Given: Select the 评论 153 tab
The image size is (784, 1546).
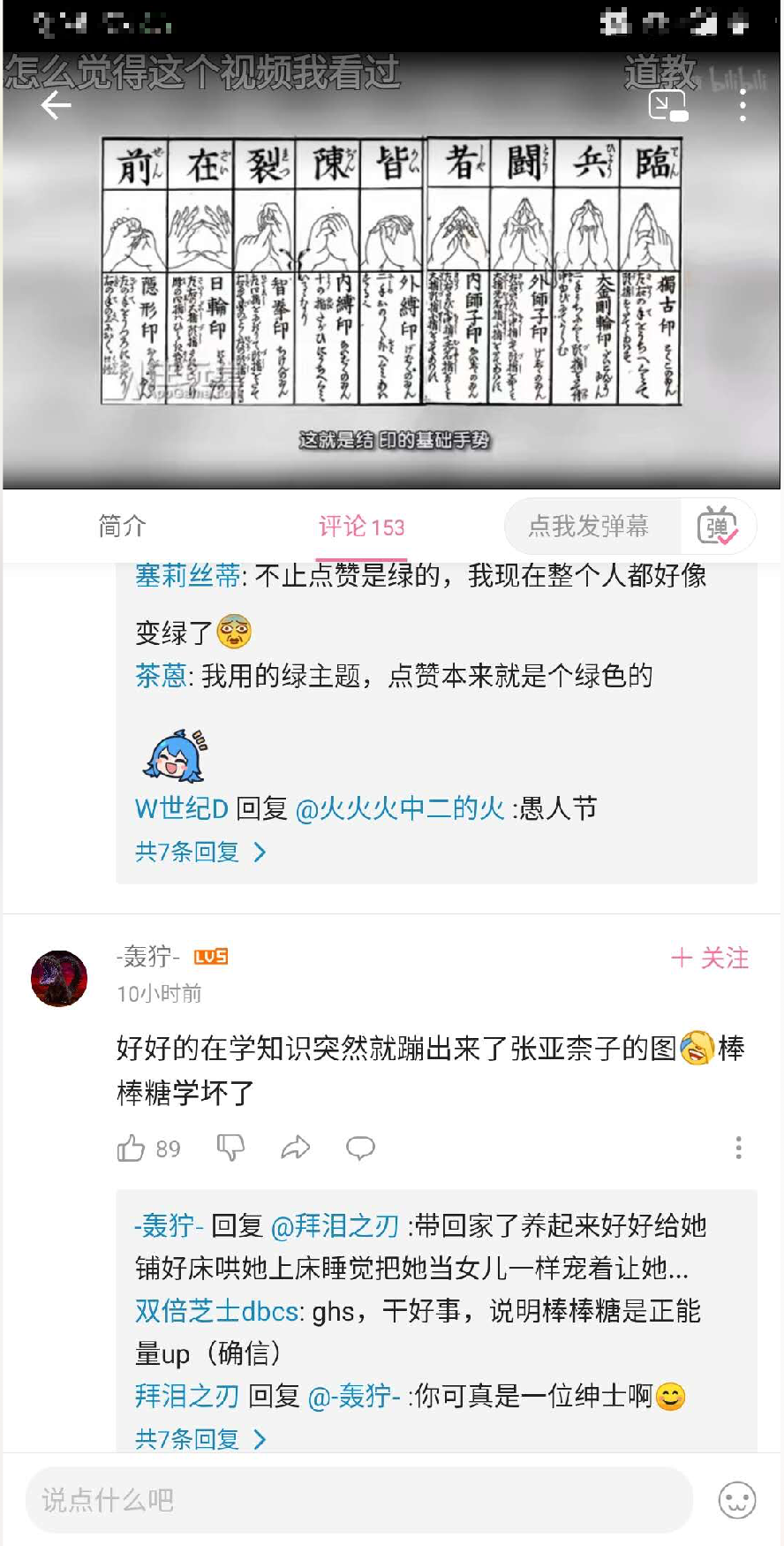Looking at the screenshot, I should click(x=361, y=527).
